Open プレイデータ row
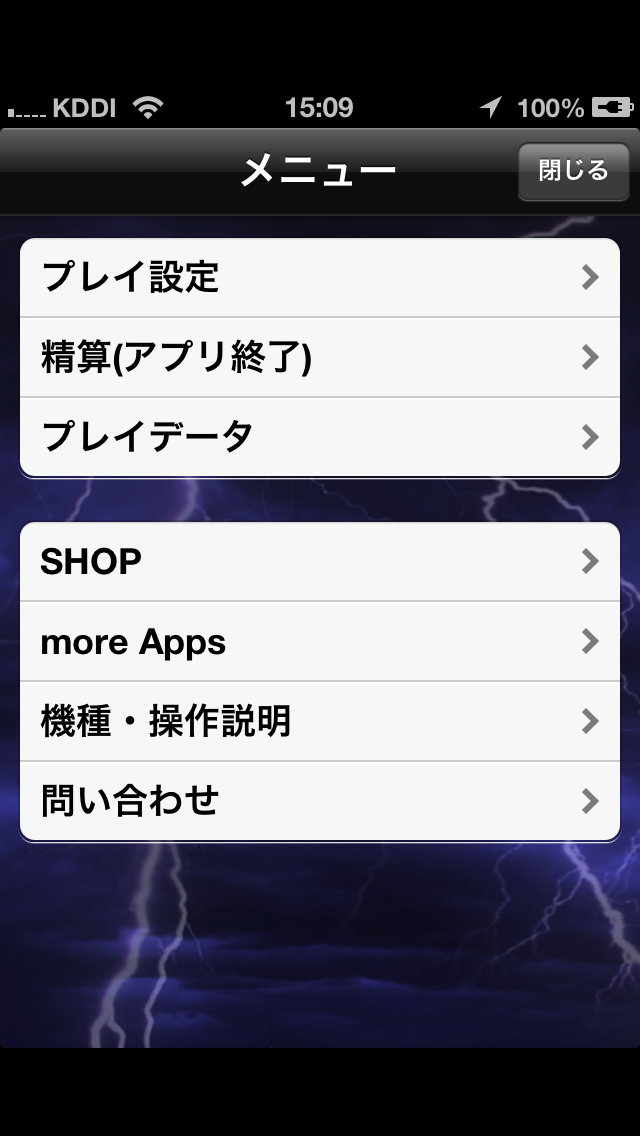Image resolution: width=640 pixels, height=1136 pixels. [320, 437]
